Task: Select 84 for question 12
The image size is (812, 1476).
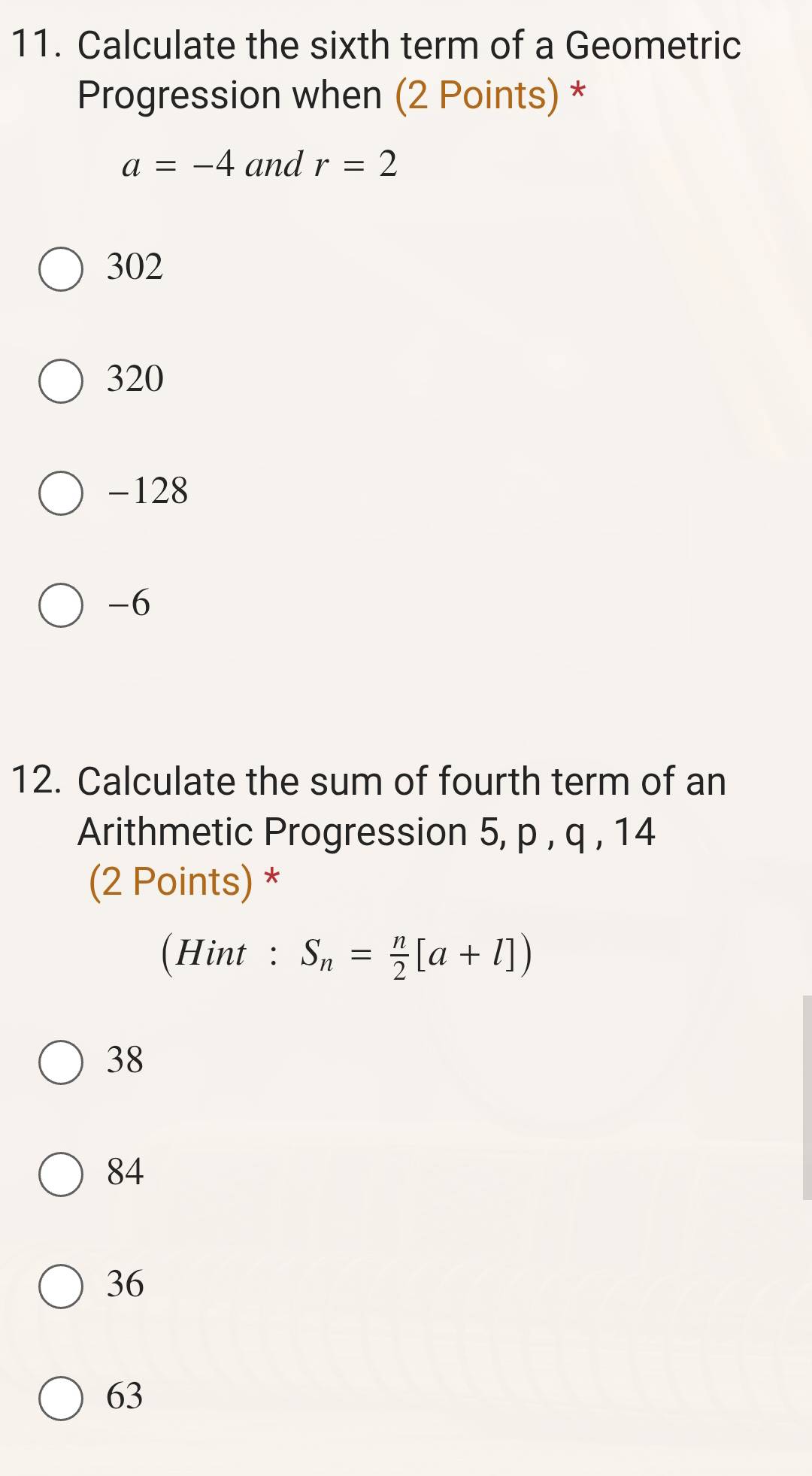Action: 62,1174
